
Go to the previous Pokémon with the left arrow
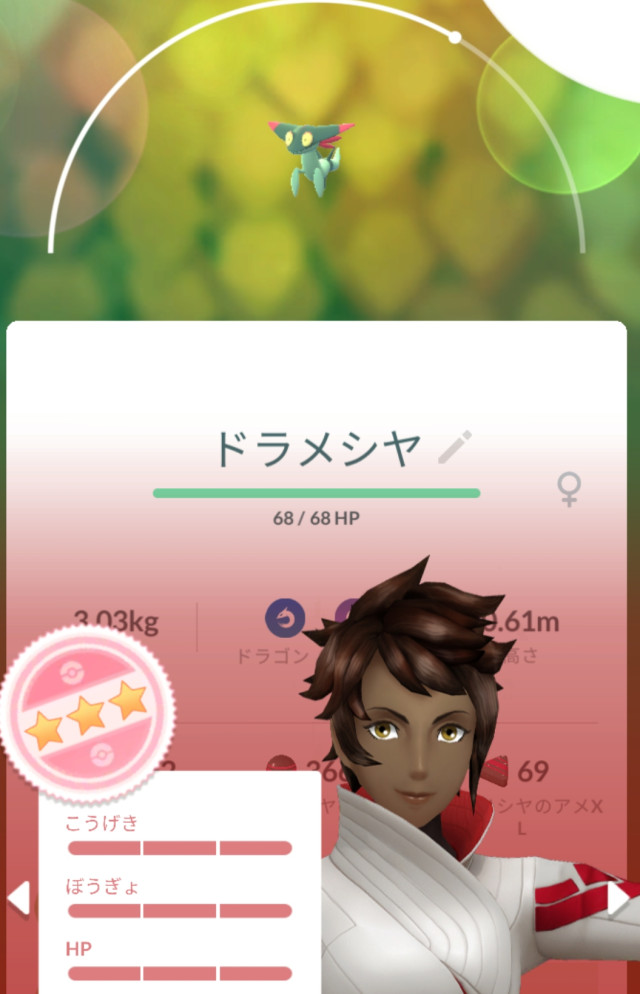pos(18,897)
